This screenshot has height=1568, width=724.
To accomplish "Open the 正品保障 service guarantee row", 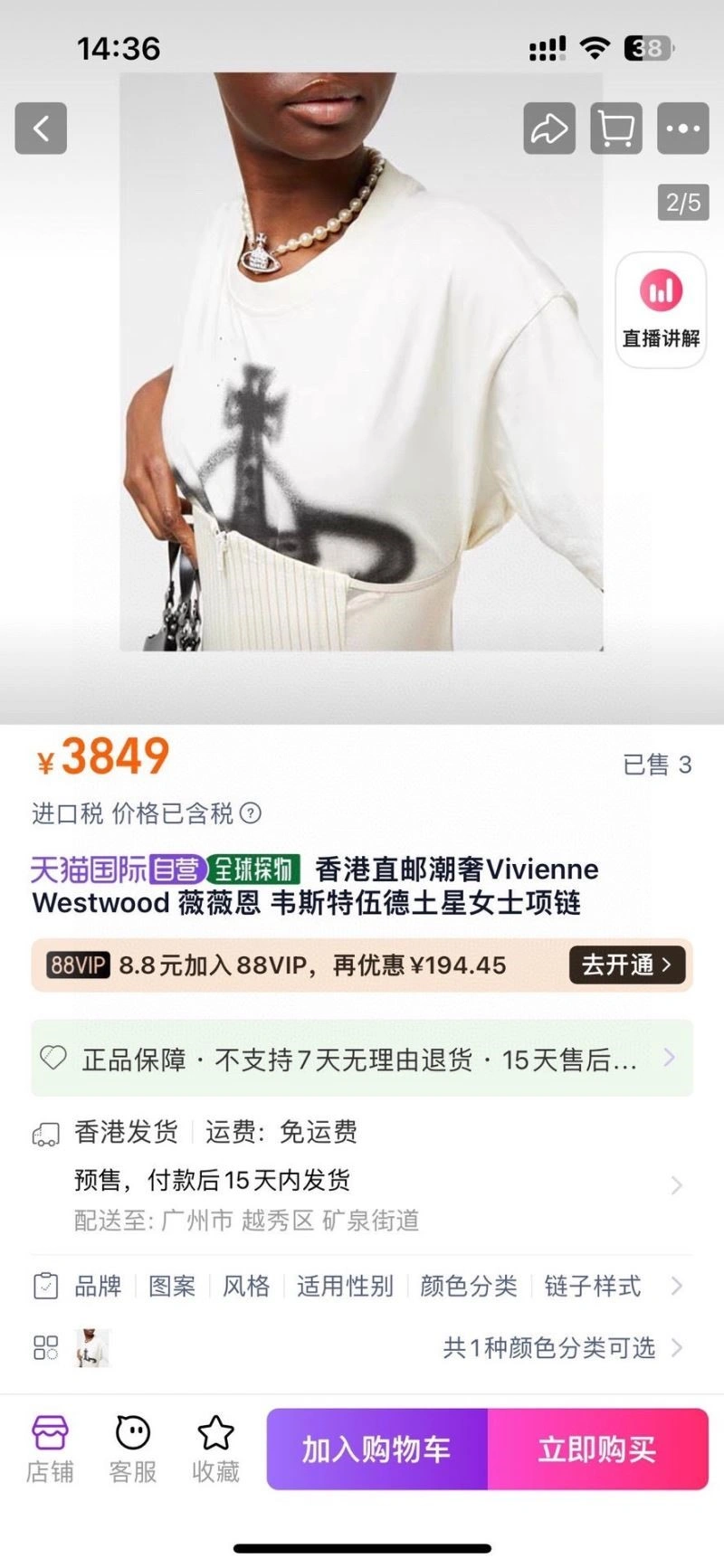I will click(362, 1059).
